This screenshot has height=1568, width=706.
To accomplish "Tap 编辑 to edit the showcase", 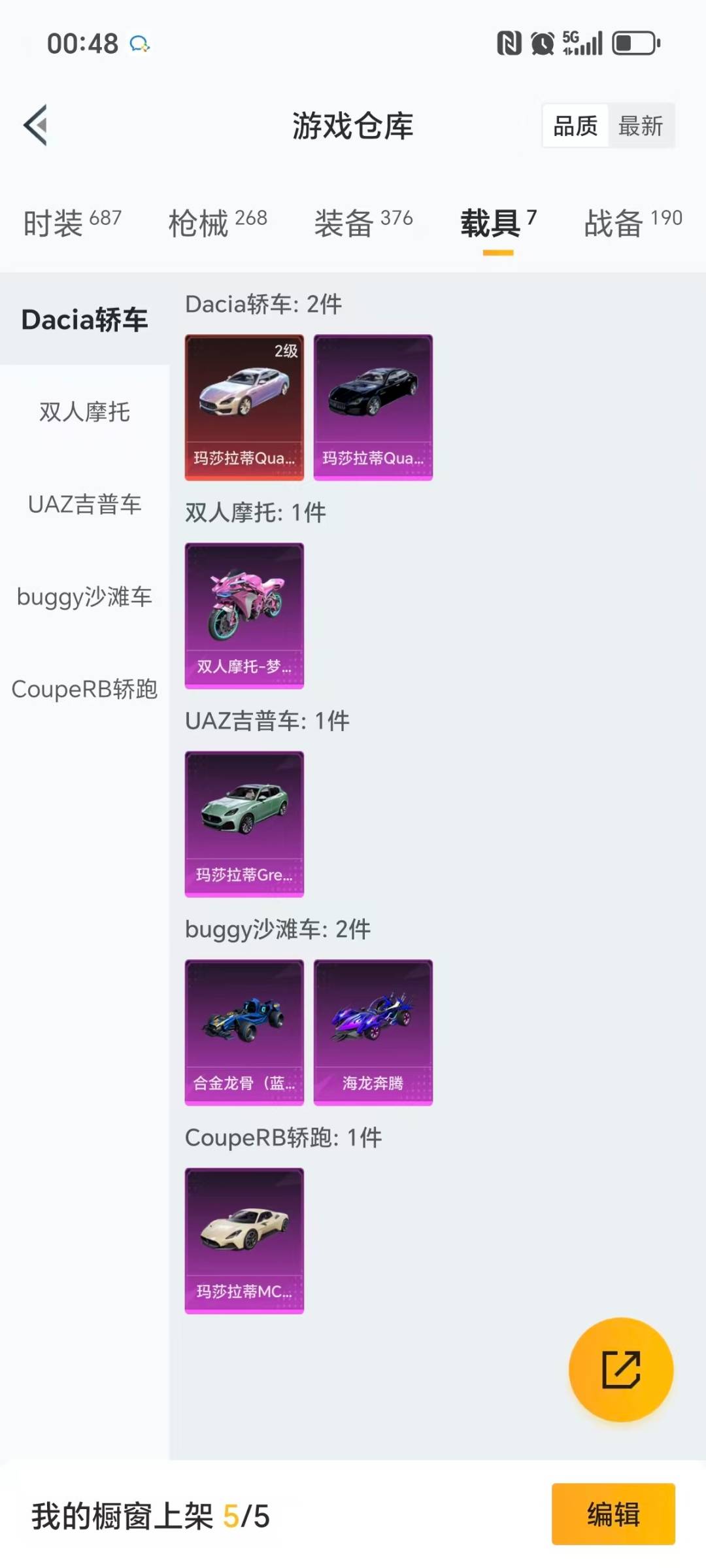I will click(613, 1514).
